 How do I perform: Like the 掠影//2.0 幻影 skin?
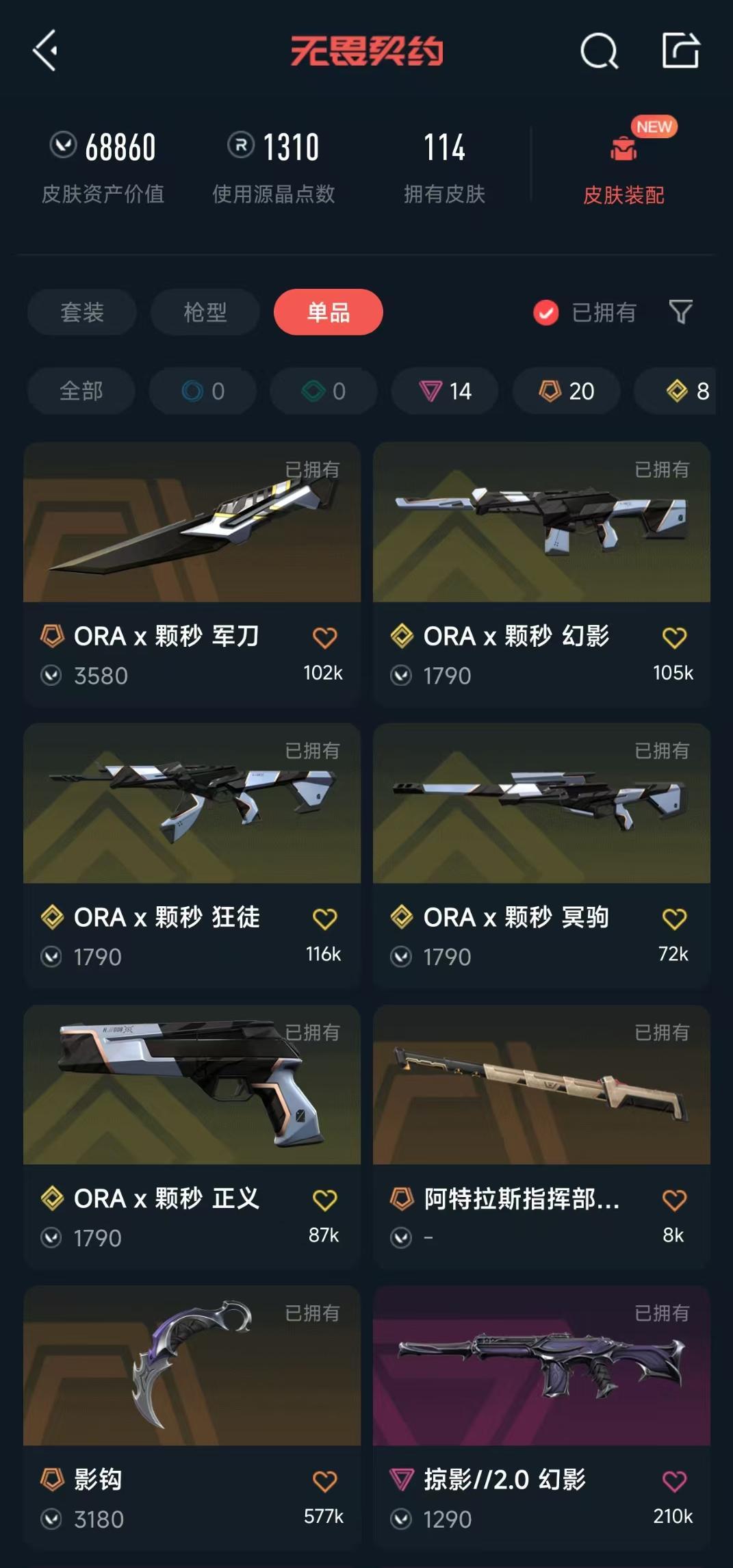point(674,1482)
